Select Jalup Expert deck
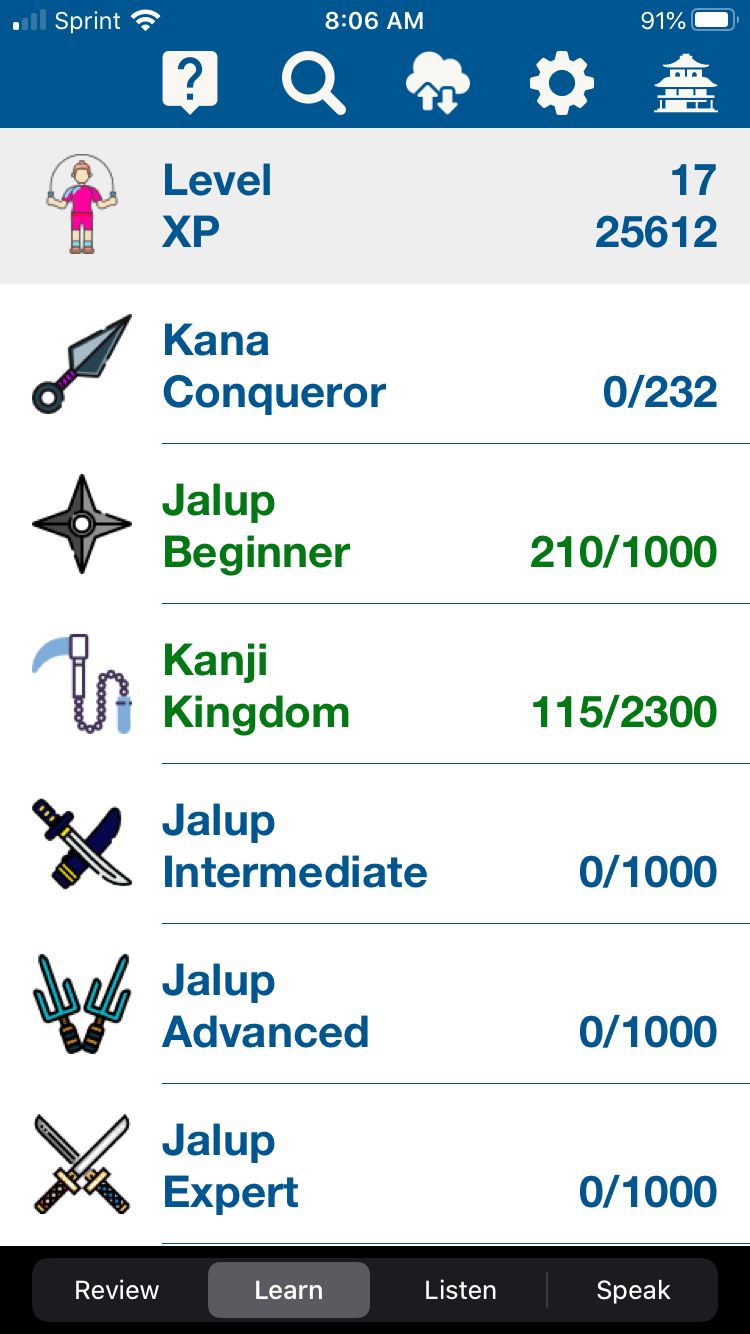Viewport: 750px width, 1334px height. point(375,1164)
